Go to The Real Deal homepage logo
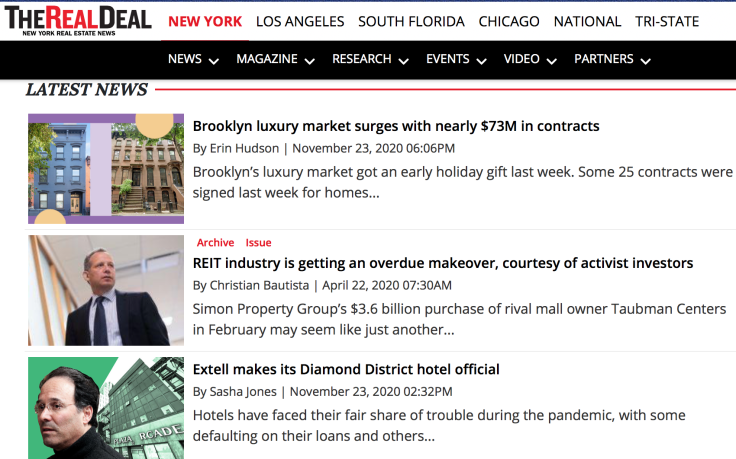This screenshot has width=736, height=459. tap(77, 20)
